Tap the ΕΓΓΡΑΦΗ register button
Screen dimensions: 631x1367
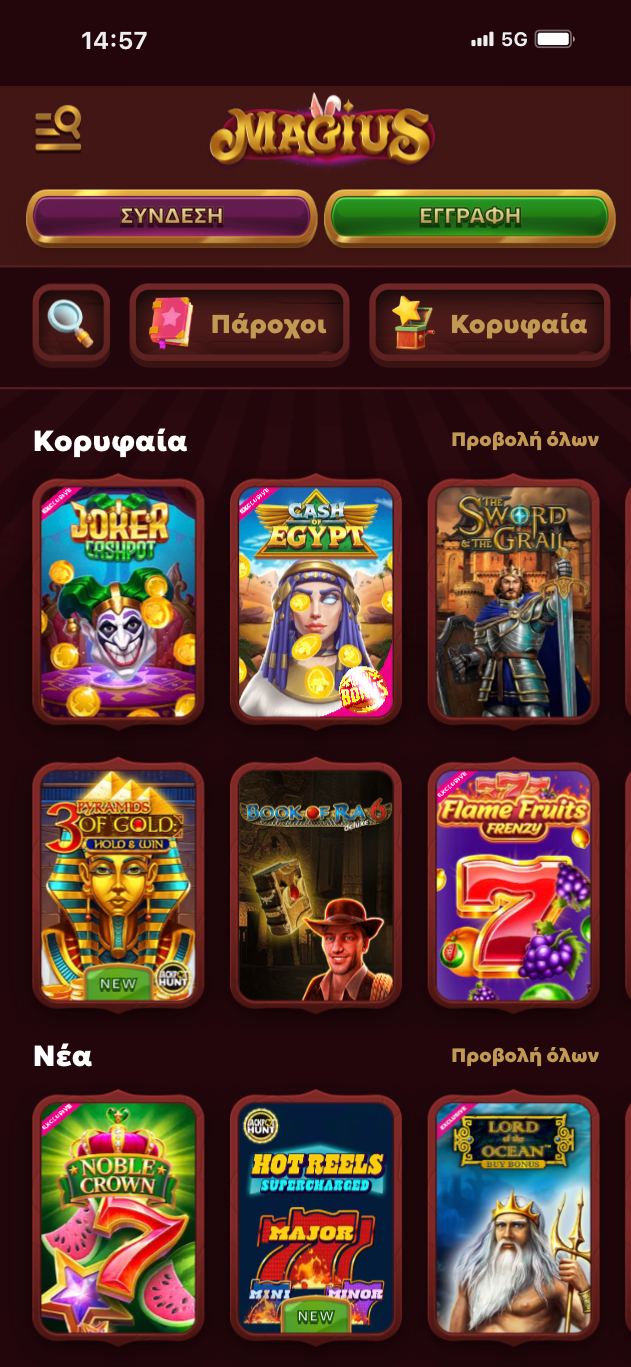[470, 216]
